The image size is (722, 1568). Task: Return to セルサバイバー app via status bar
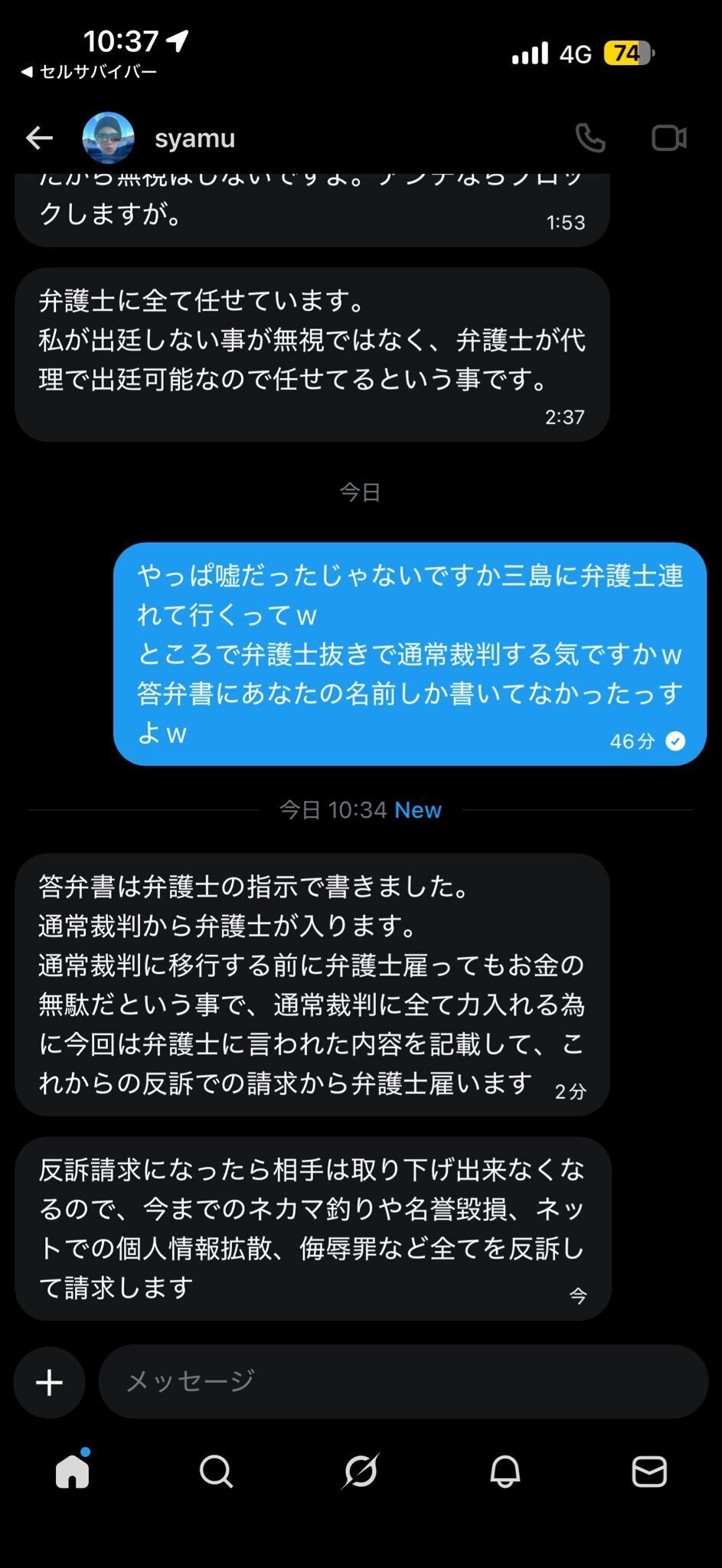(89, 72)
